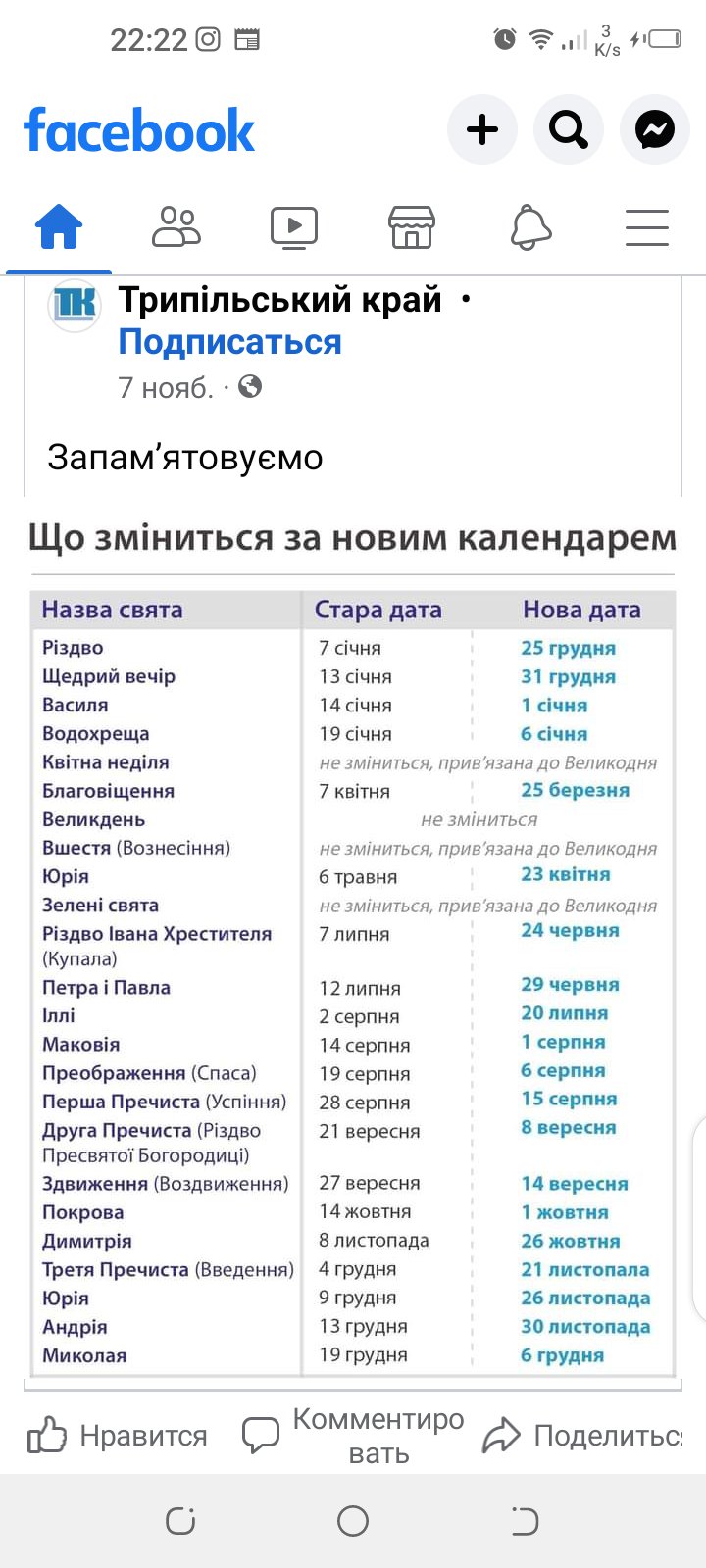Open the notifications bell tab
Image resolution: width=706 pixels, height=1568 pixels.
coord(530,227)
